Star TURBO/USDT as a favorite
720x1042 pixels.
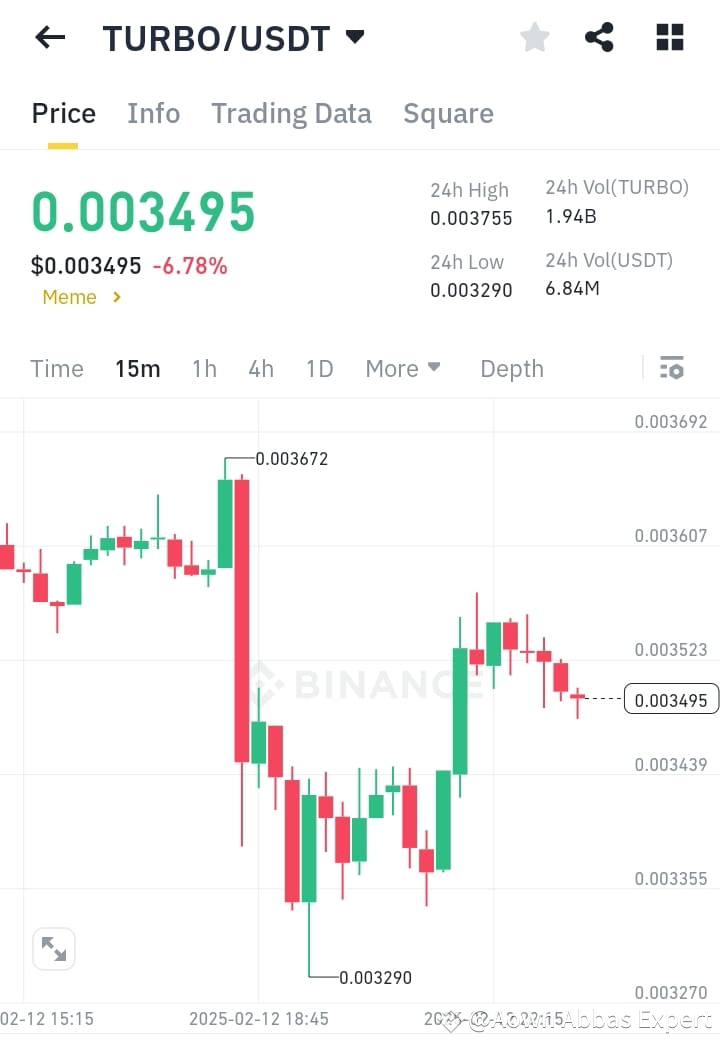pos(534,37)
